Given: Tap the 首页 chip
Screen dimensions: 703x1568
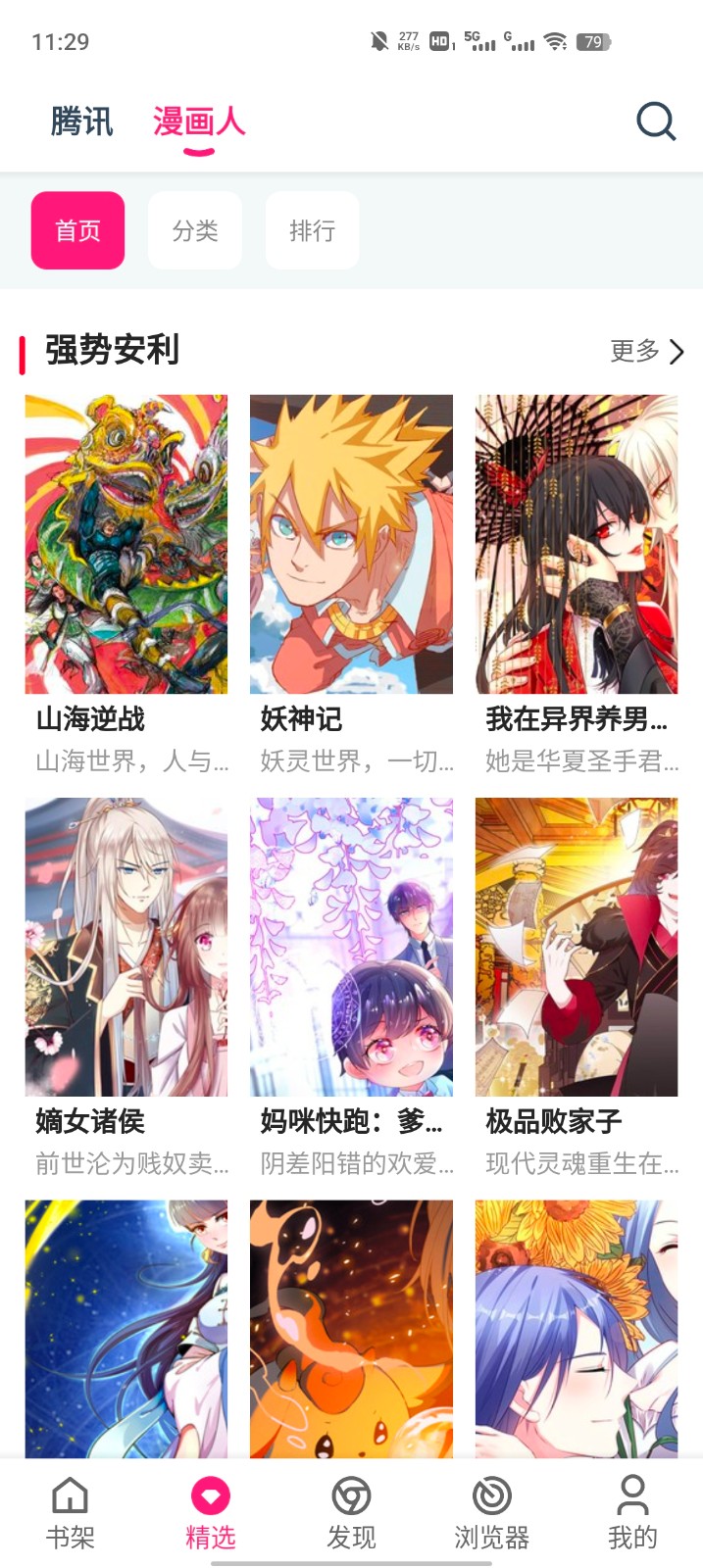Looking at the screenshot, I should pyautogui.click(x=77, y=230).
